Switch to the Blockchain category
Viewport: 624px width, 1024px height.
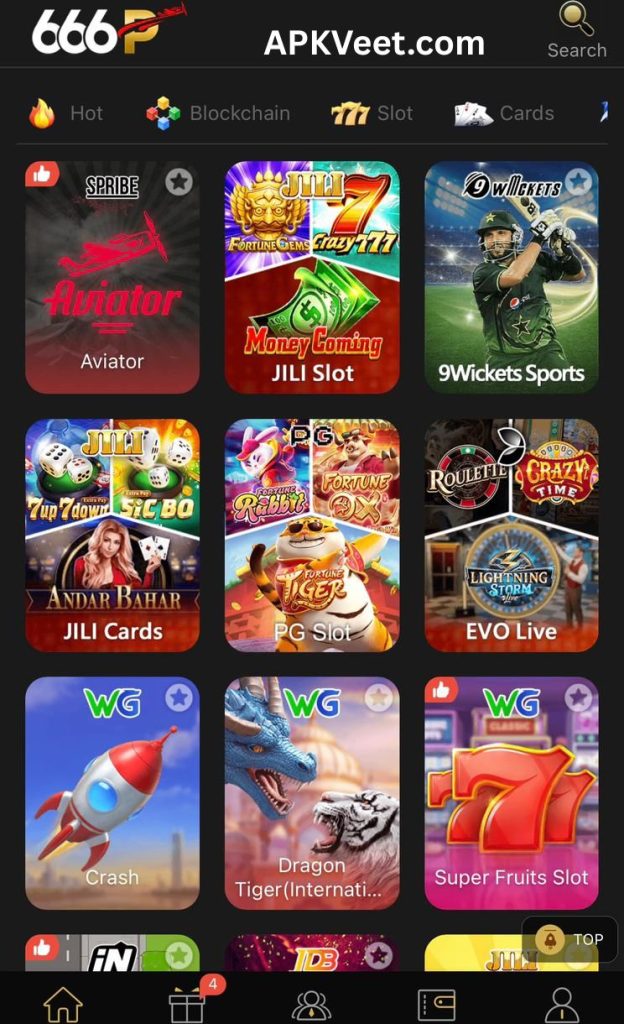pyautogui.click(x=218, y=113)
